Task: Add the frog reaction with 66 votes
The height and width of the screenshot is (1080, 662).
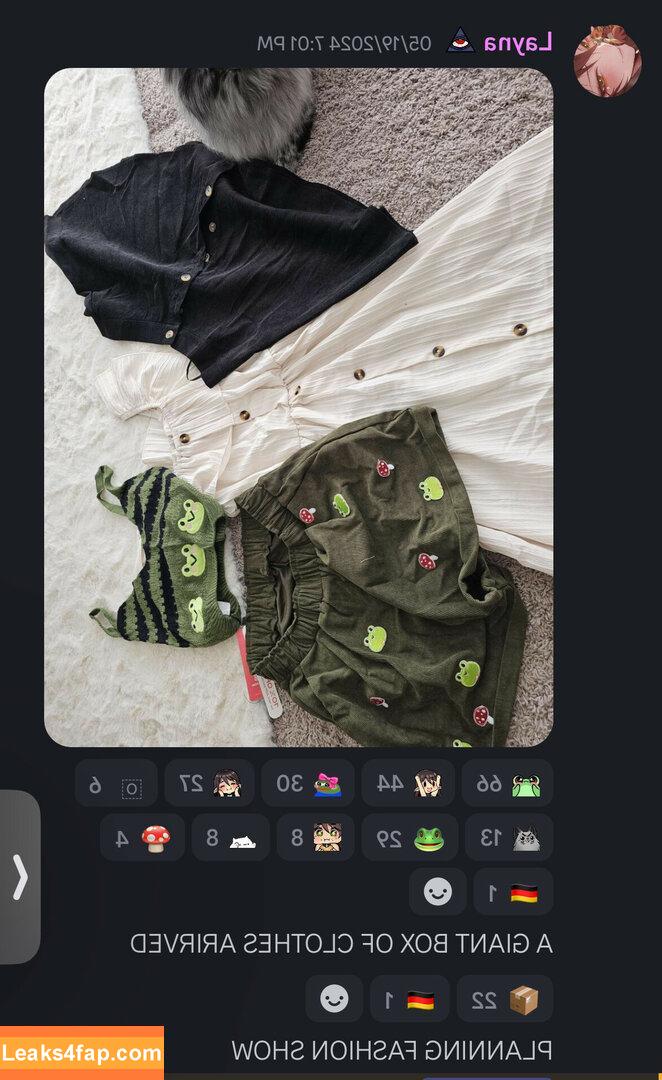Action: [508, 783]
